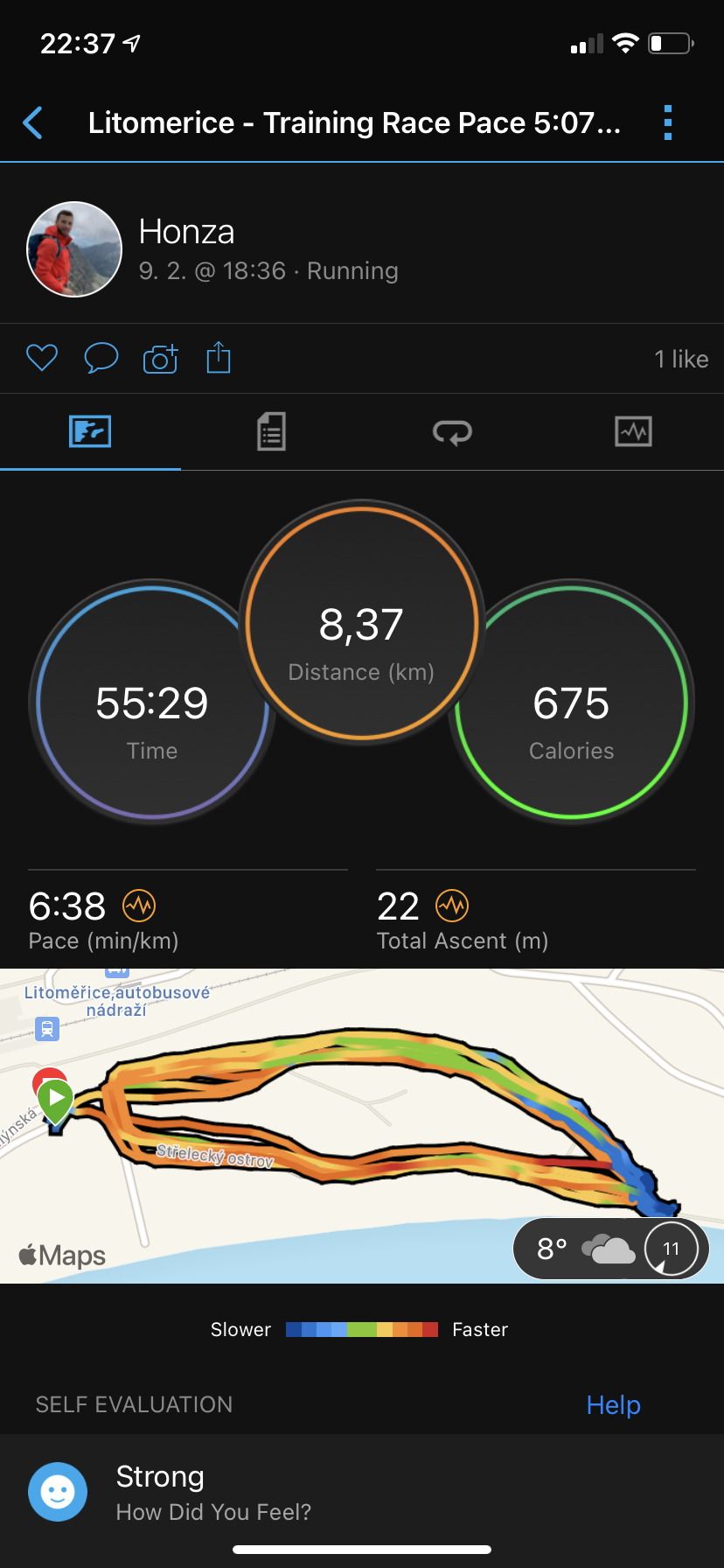The height and width of the screenshot is (1568, 724).
Task: Share this running activity
Action: point(219,357)
